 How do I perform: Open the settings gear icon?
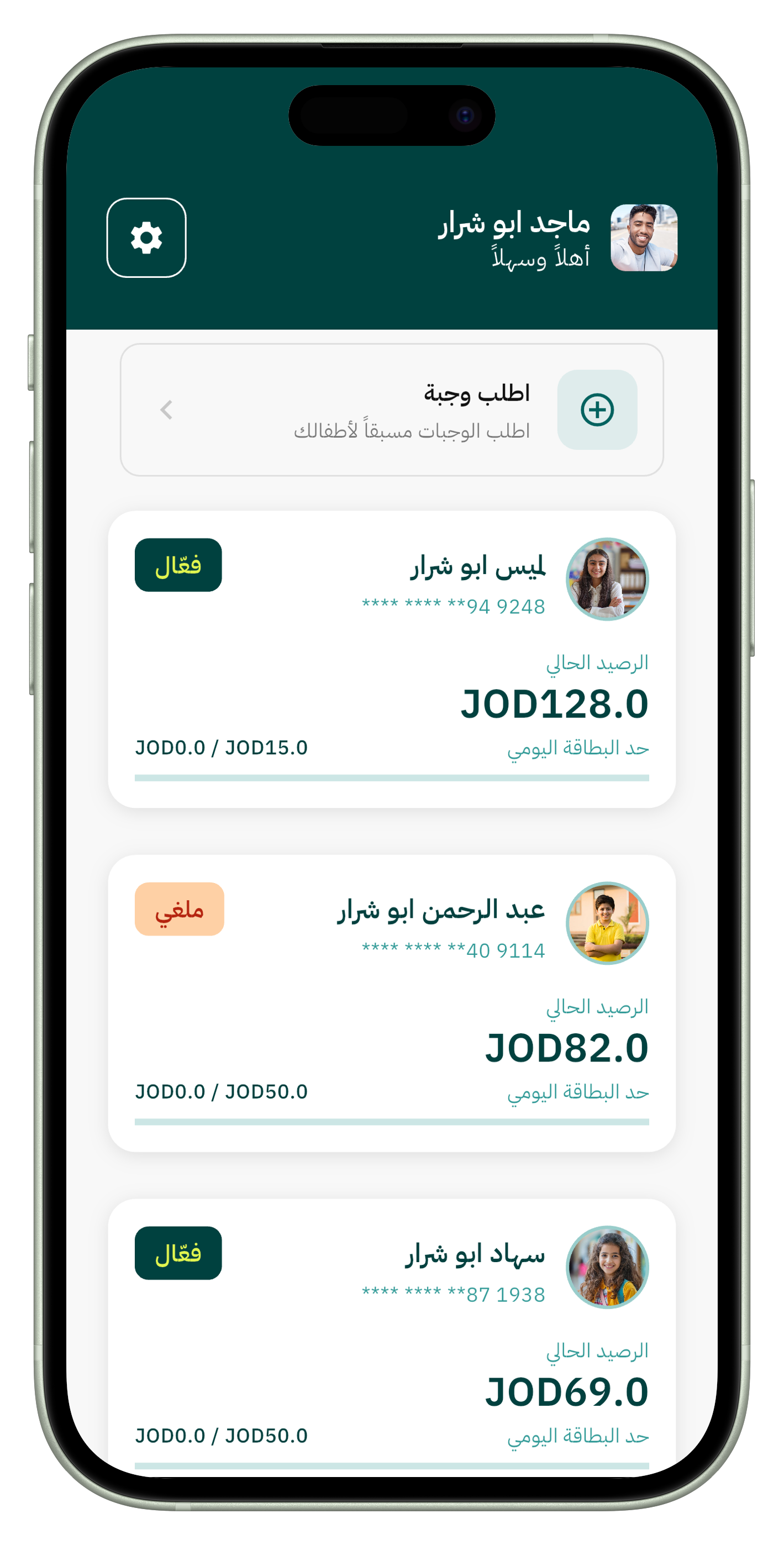146,238
